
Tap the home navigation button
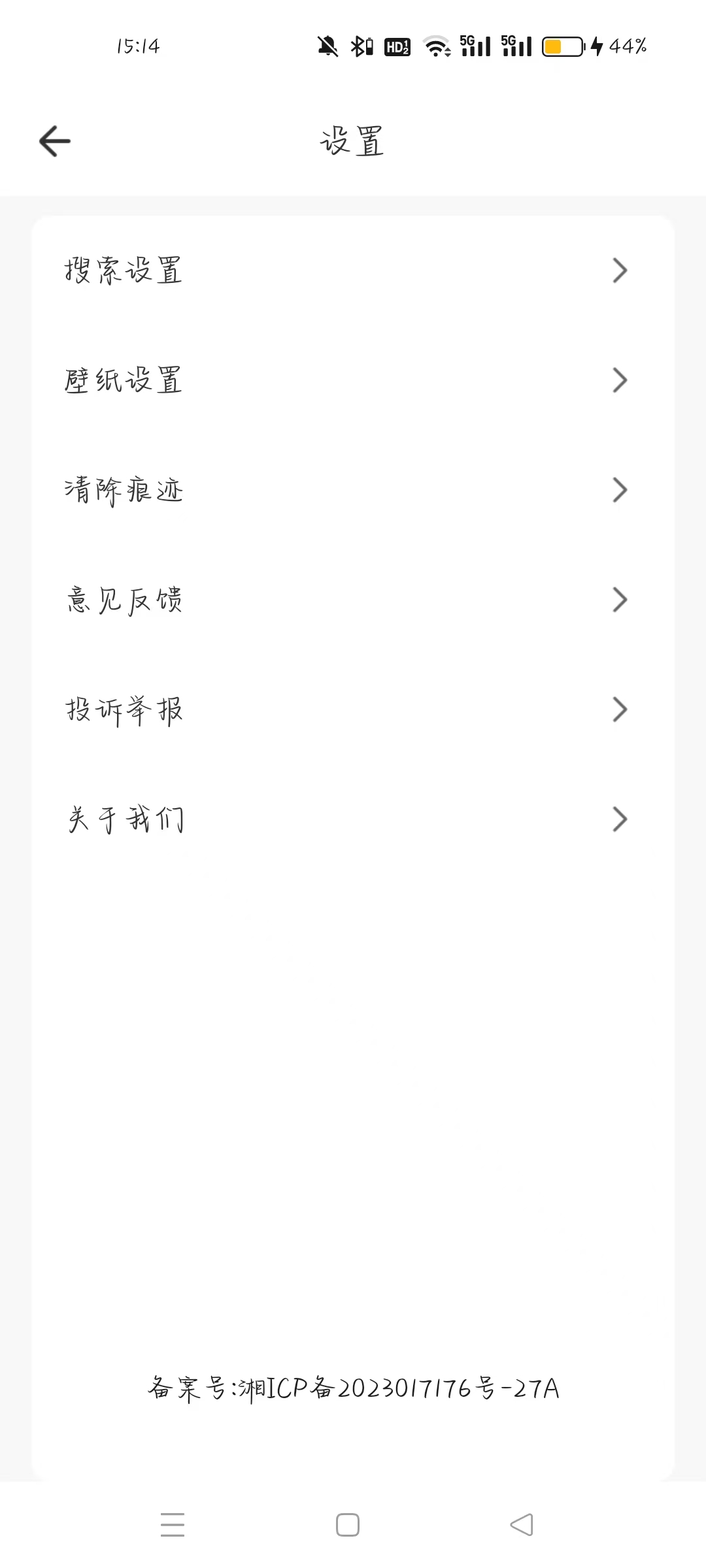click(x=348, y=1523)
